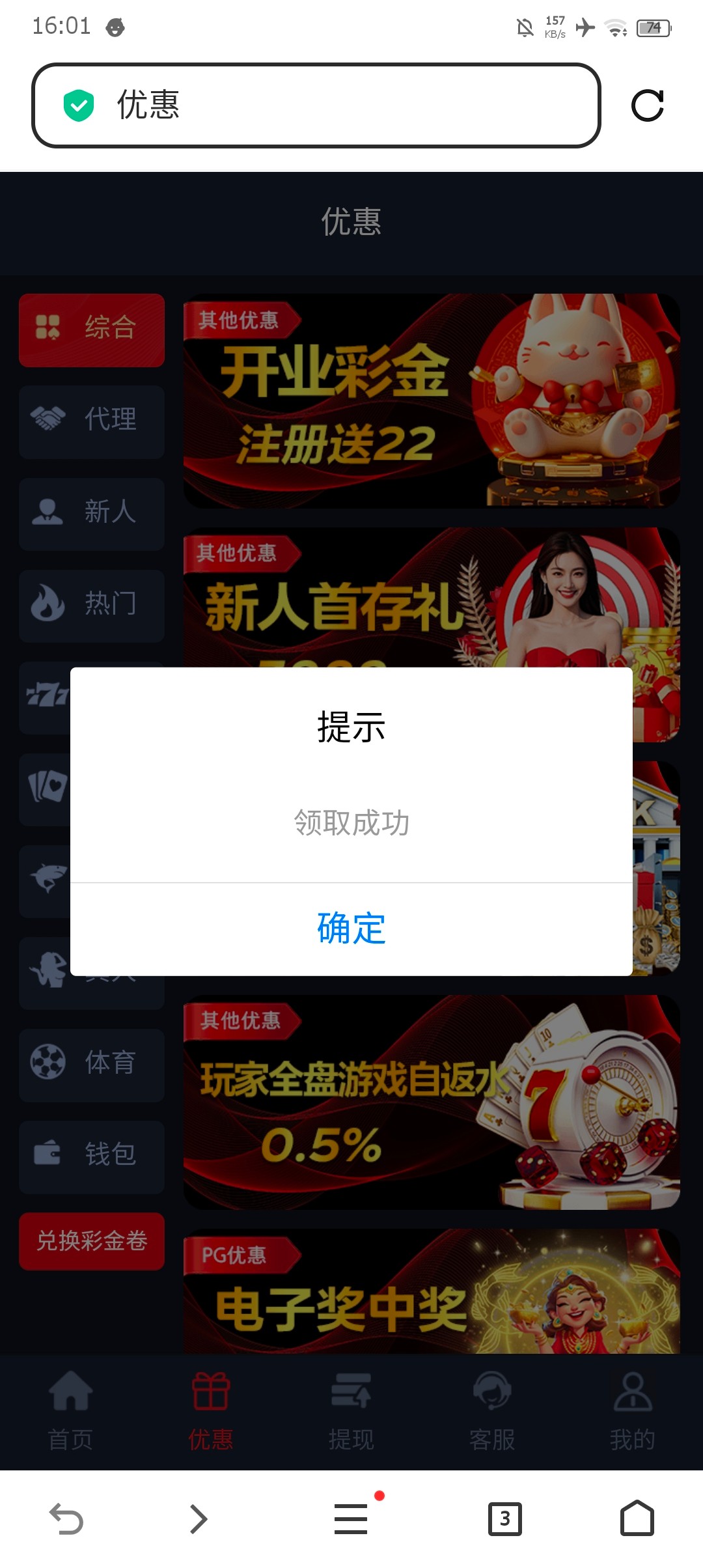Open the 玩家全盘游戏自返水 0.5% banner
703x1568 pixels.
(431, 1102)
